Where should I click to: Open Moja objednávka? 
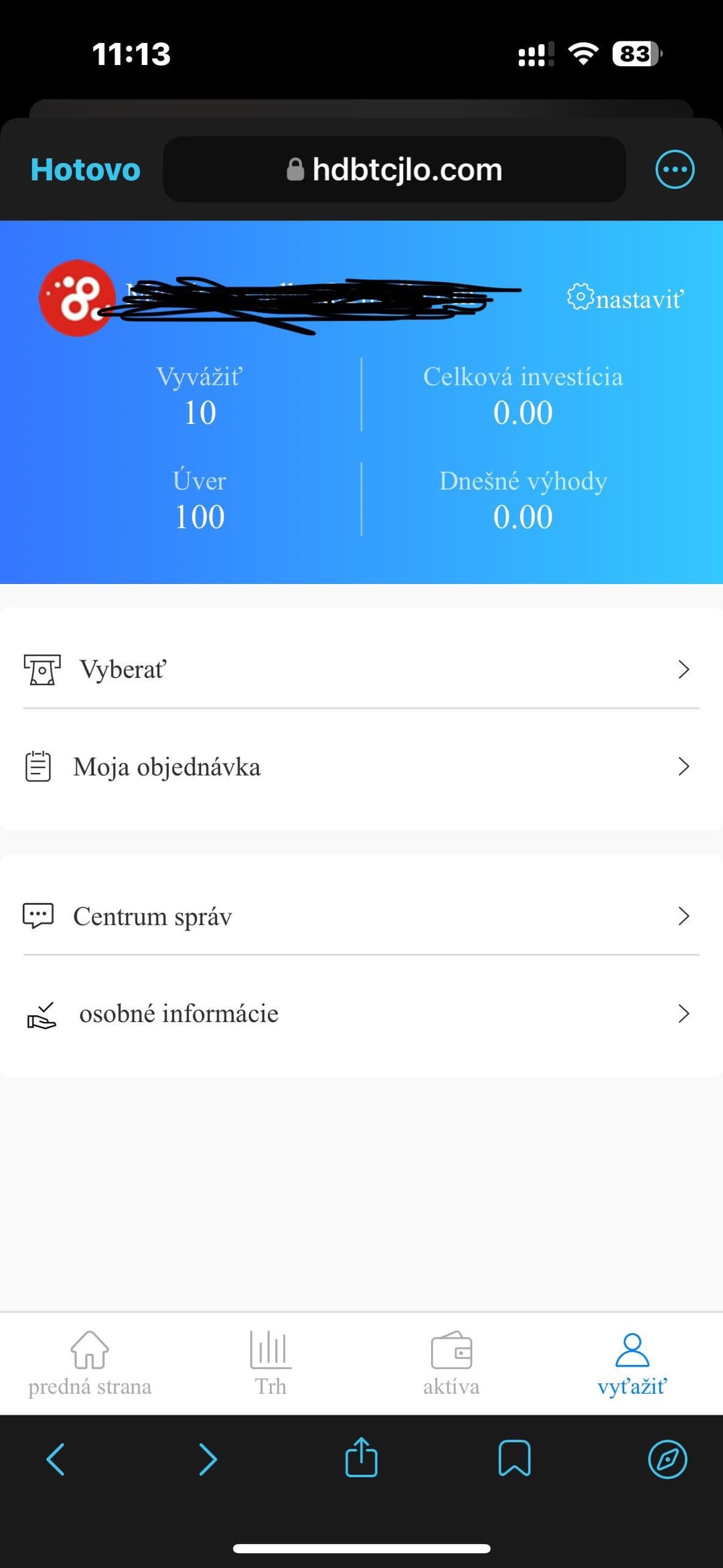(361, 767)
